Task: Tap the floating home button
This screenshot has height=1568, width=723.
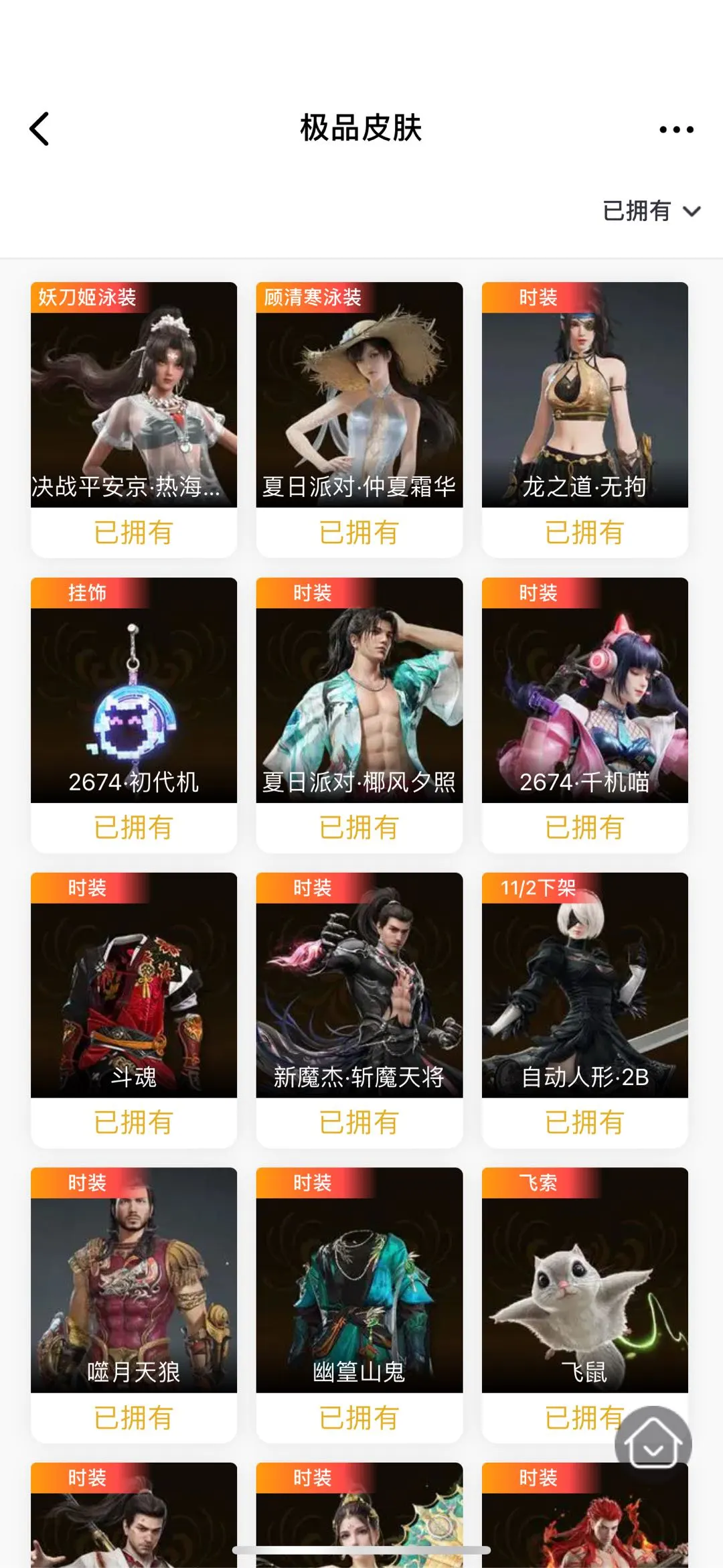Action: coord(653,1443)
